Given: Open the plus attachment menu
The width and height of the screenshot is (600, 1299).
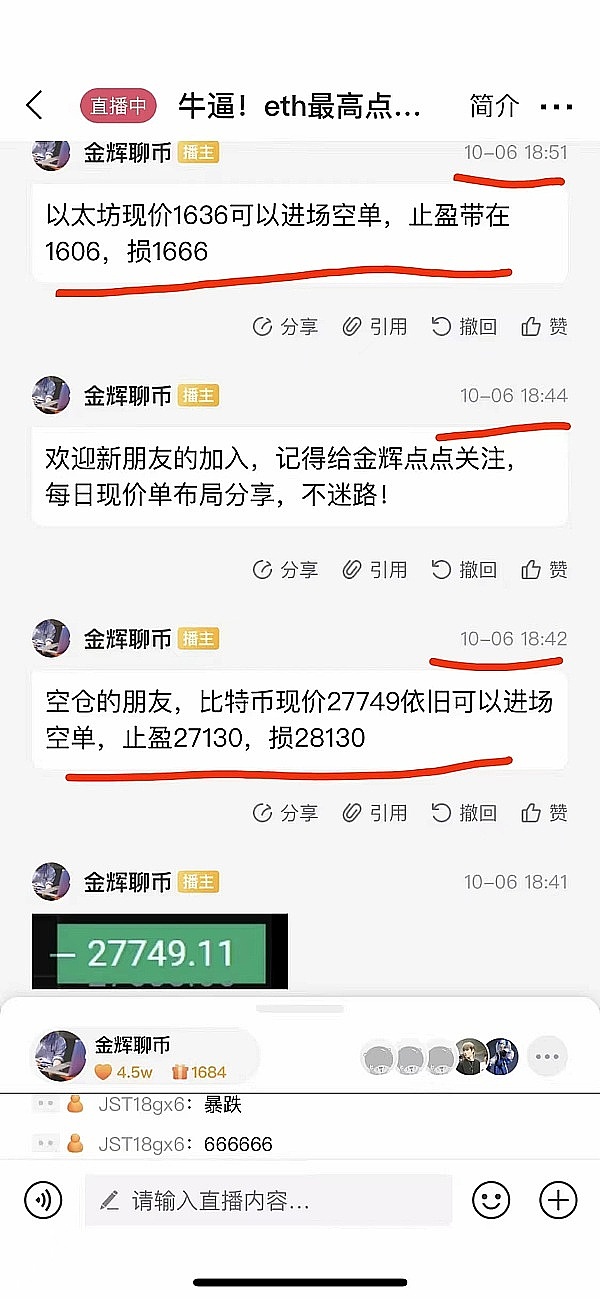Looking at the screenshot, I should 558,1200.
